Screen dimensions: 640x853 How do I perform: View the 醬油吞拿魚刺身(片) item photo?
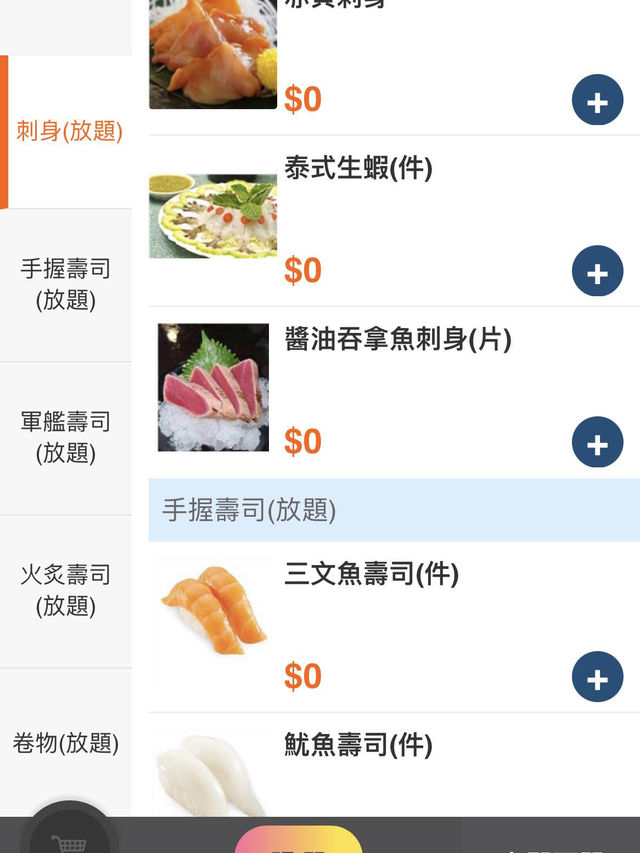pyautogui.click(x=213, y=387)
